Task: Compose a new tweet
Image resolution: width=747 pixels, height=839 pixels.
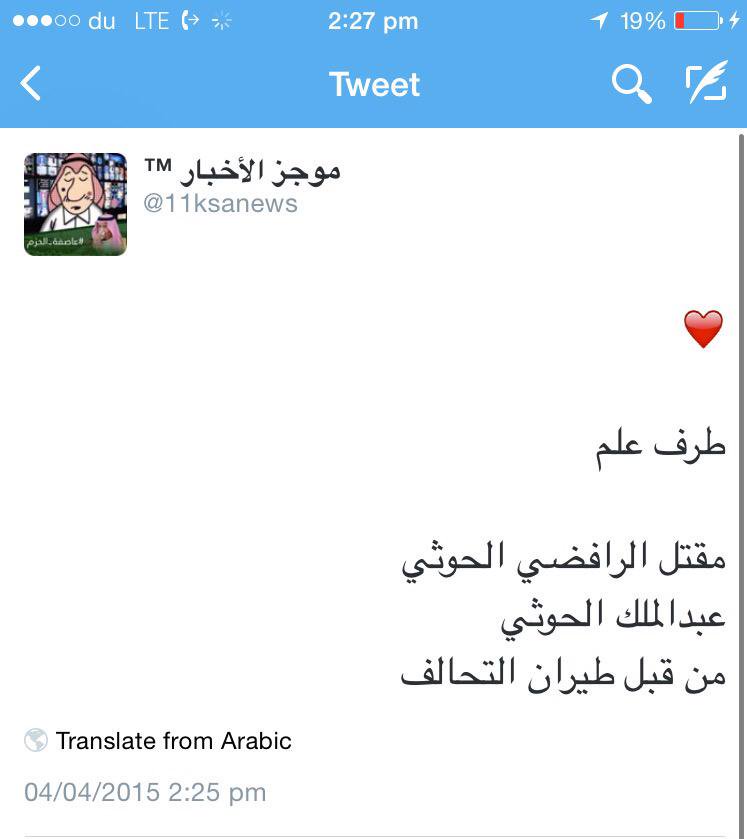Action: click(x=705, y=85)
